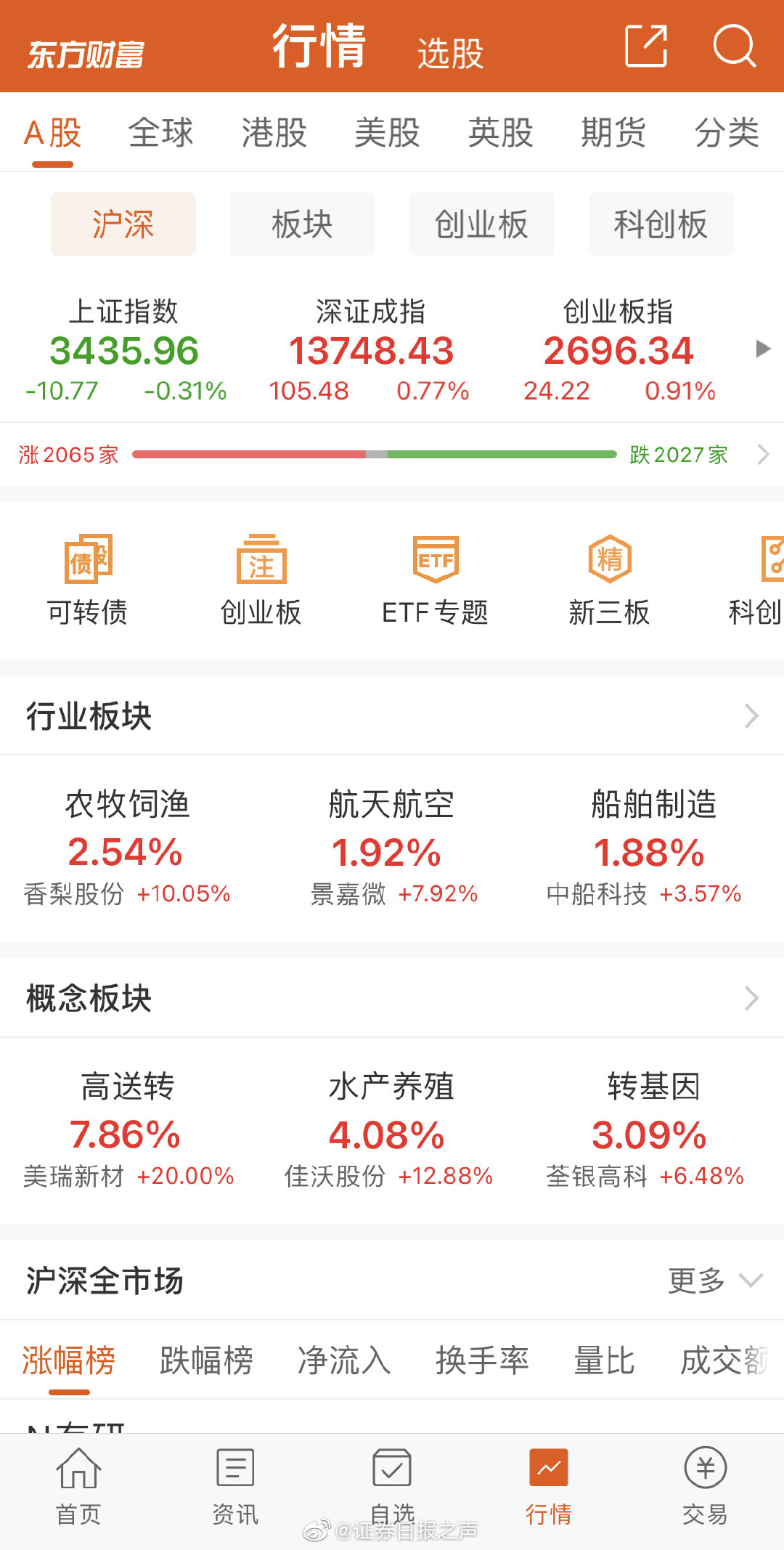Tap the share icon in header
Image resolution: width=784 pixels, height=1550 pixels.
click(646, 46)
